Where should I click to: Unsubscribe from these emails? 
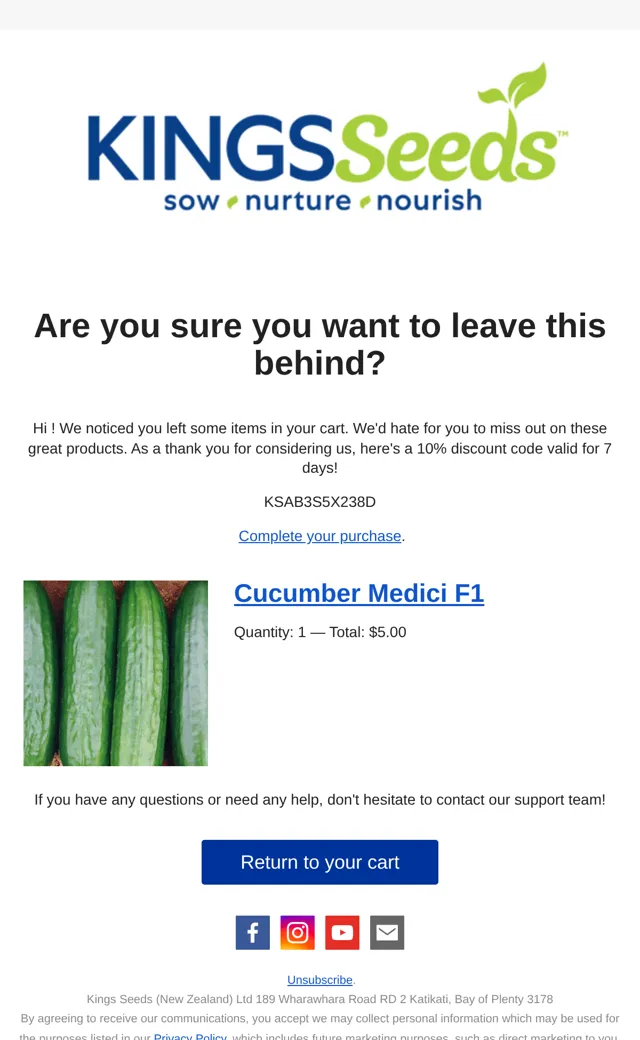pos(320,980)
